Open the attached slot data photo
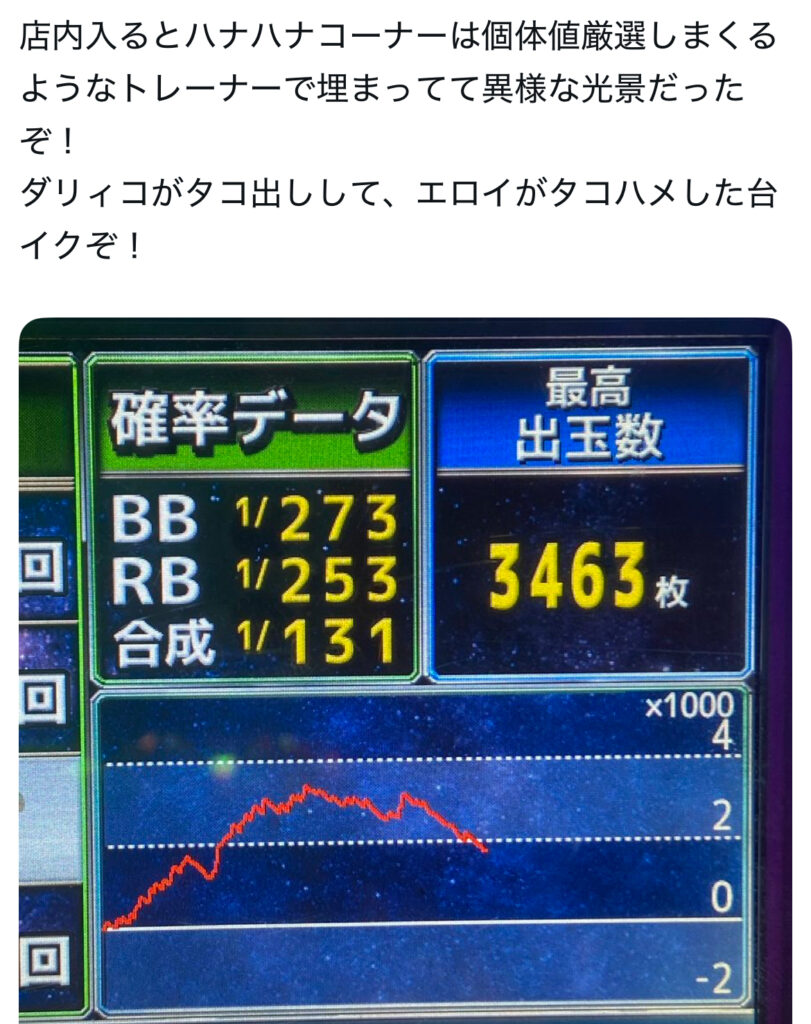Screen dimensions: 811x1024 [x=405, y=670]
